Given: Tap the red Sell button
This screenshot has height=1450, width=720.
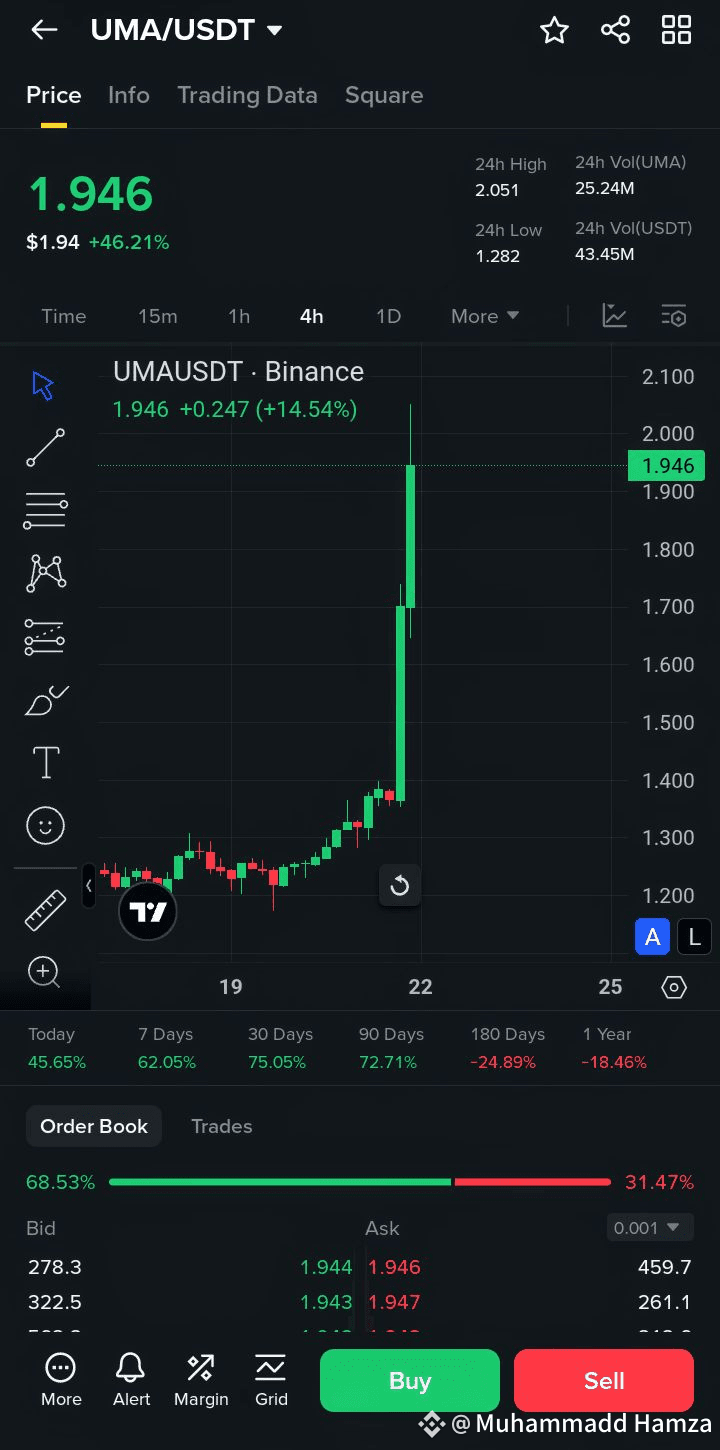Looking at the screenshot, I should pyautogui.click(x=604, y=1380).
